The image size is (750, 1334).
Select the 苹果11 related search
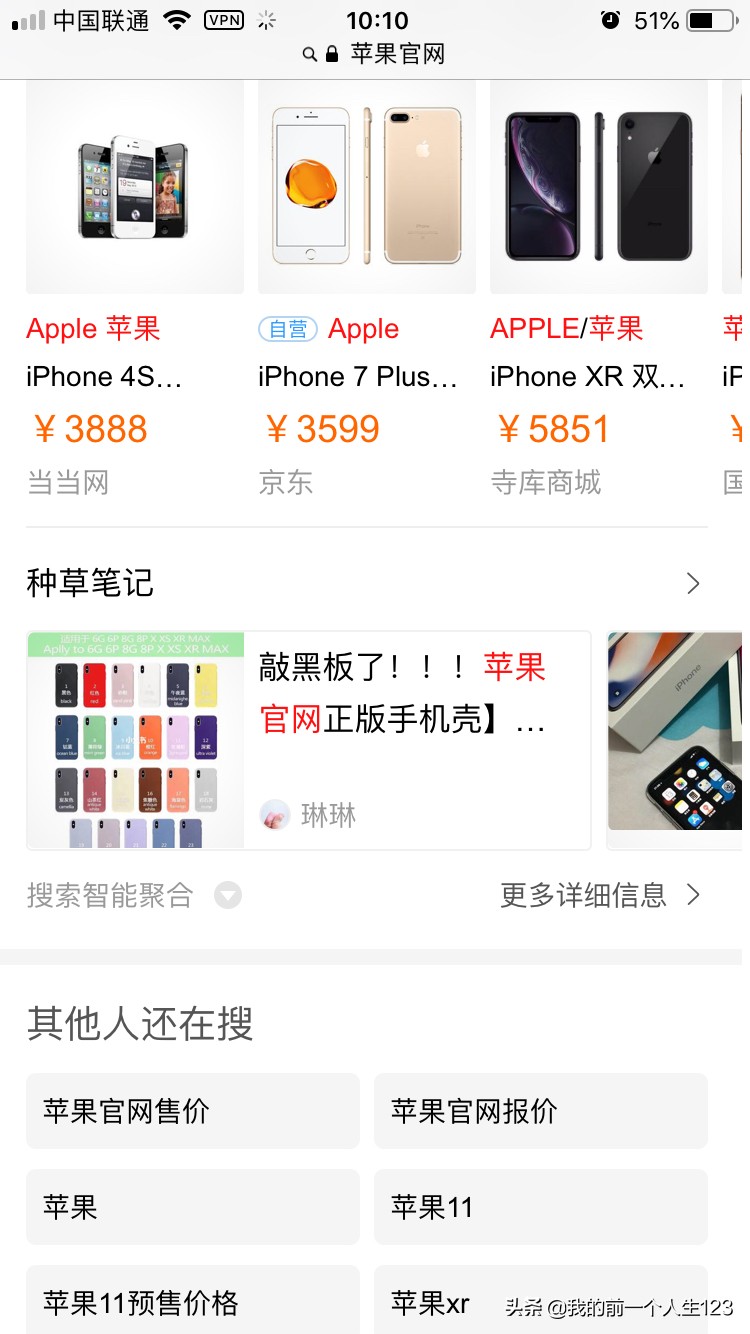(x=540, y=1207)
